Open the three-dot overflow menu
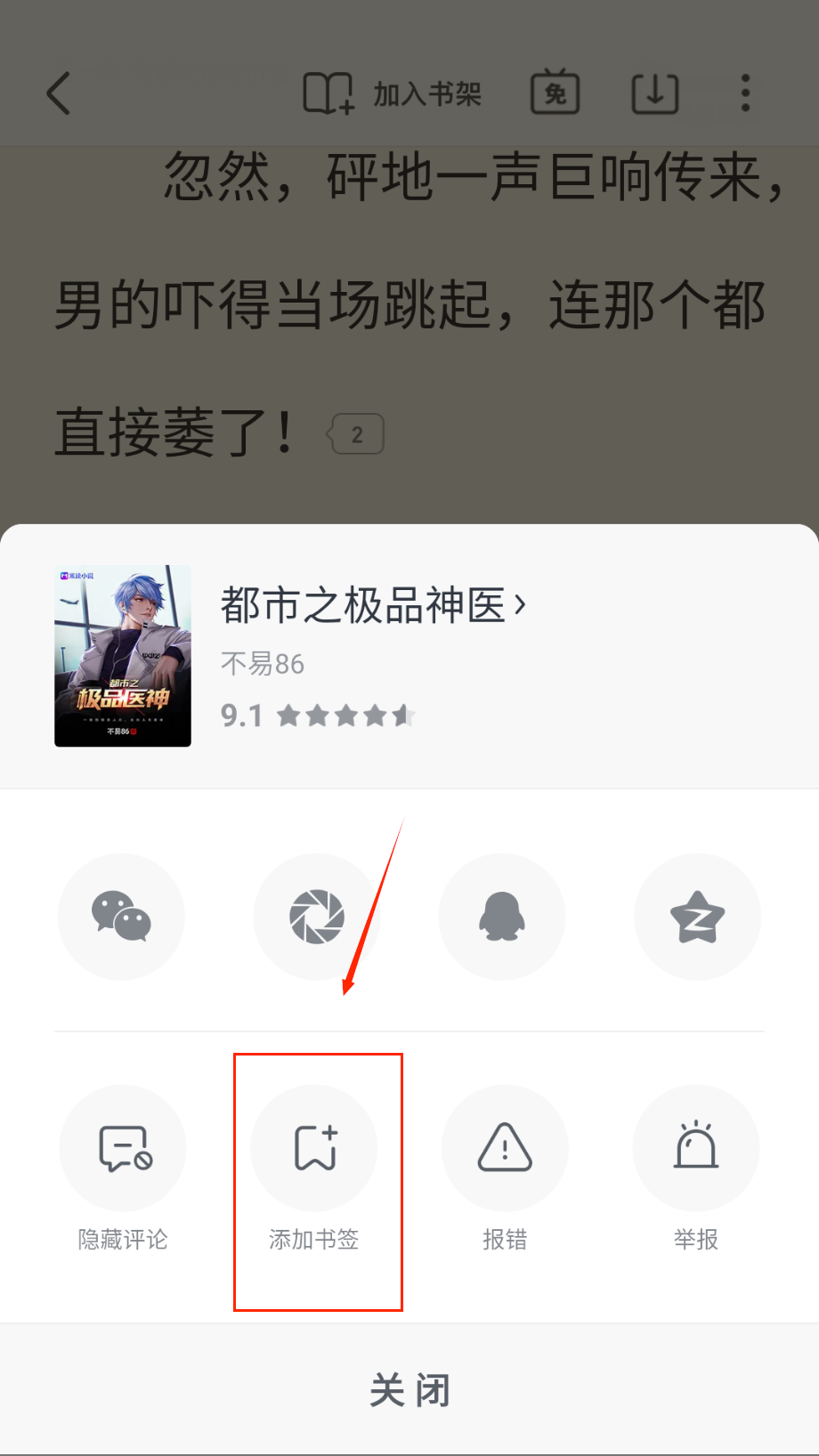Screen dimensions: 819x1456 (x=745, y=93)
